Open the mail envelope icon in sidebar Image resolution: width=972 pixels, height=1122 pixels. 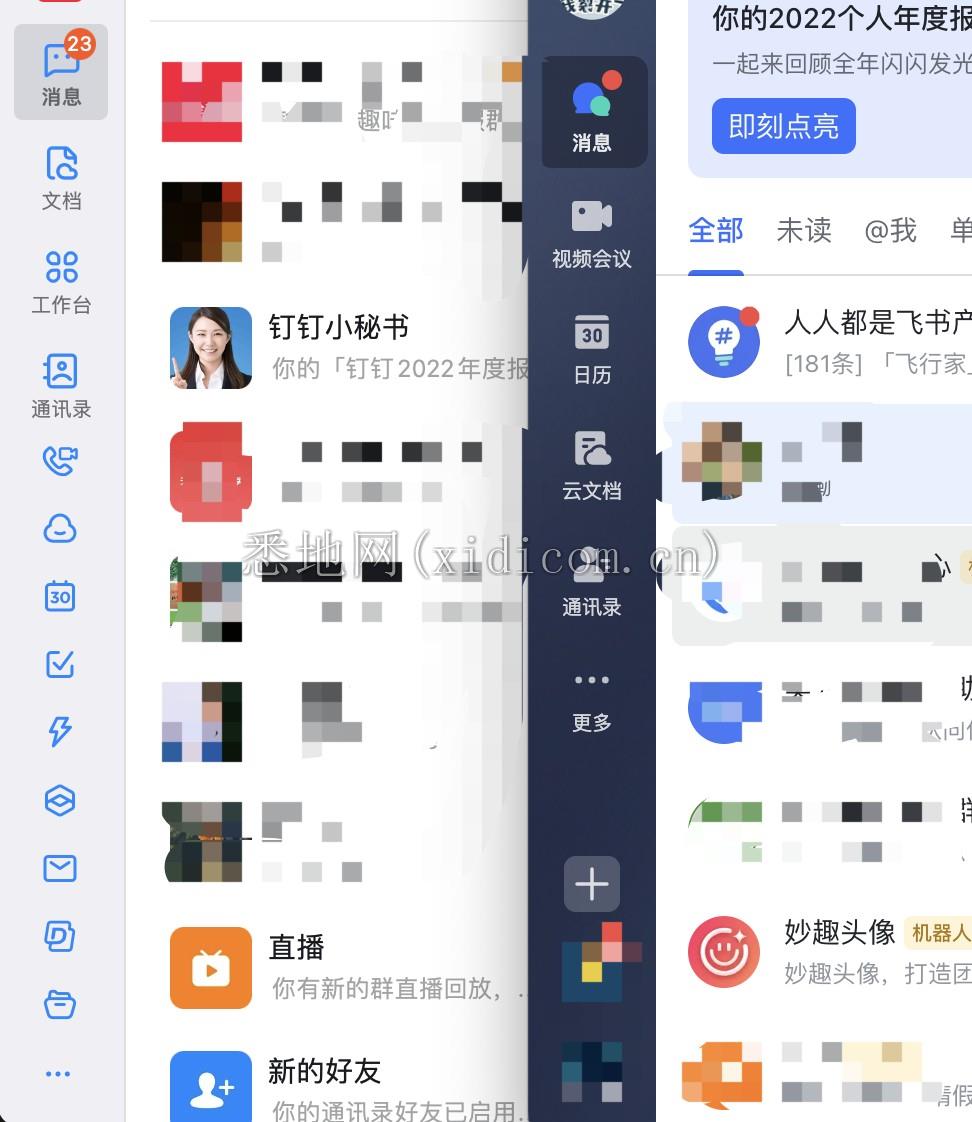[60, 868]
